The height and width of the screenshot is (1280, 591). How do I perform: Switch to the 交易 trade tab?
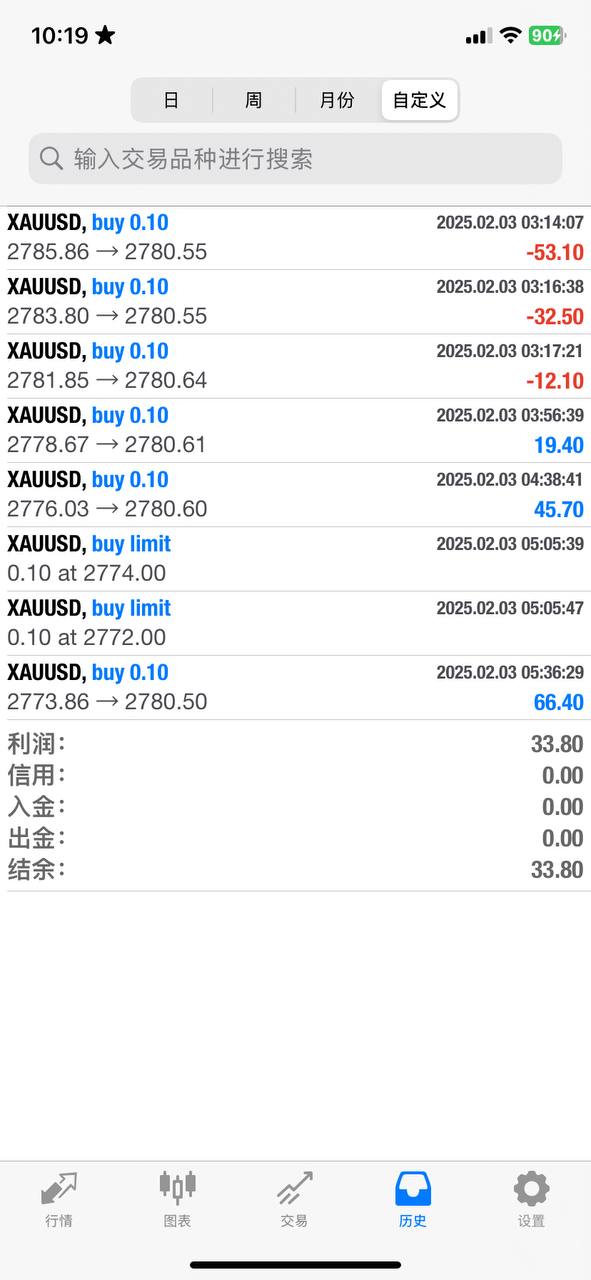point(295,1199)
